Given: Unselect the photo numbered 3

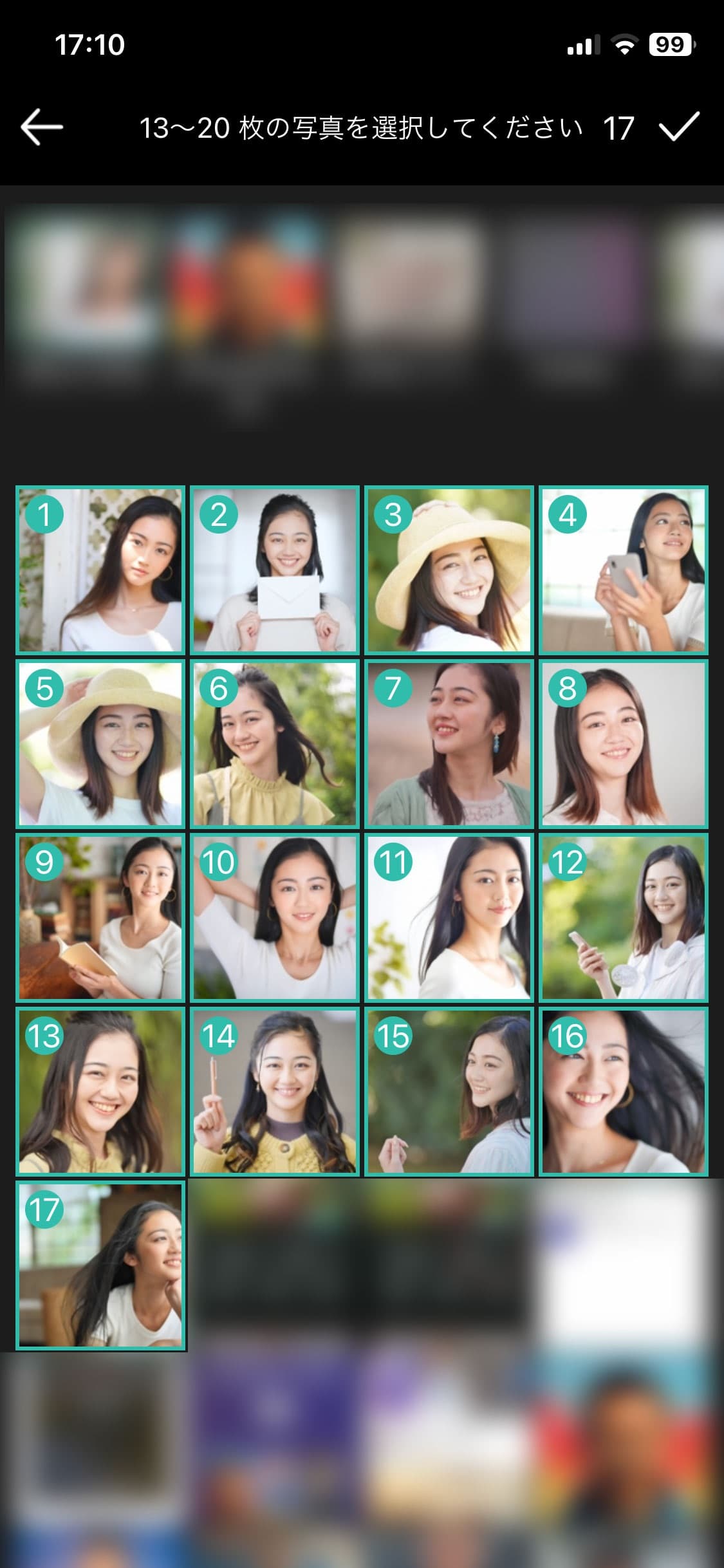Looking at the screenshot, I should point(449,570).
